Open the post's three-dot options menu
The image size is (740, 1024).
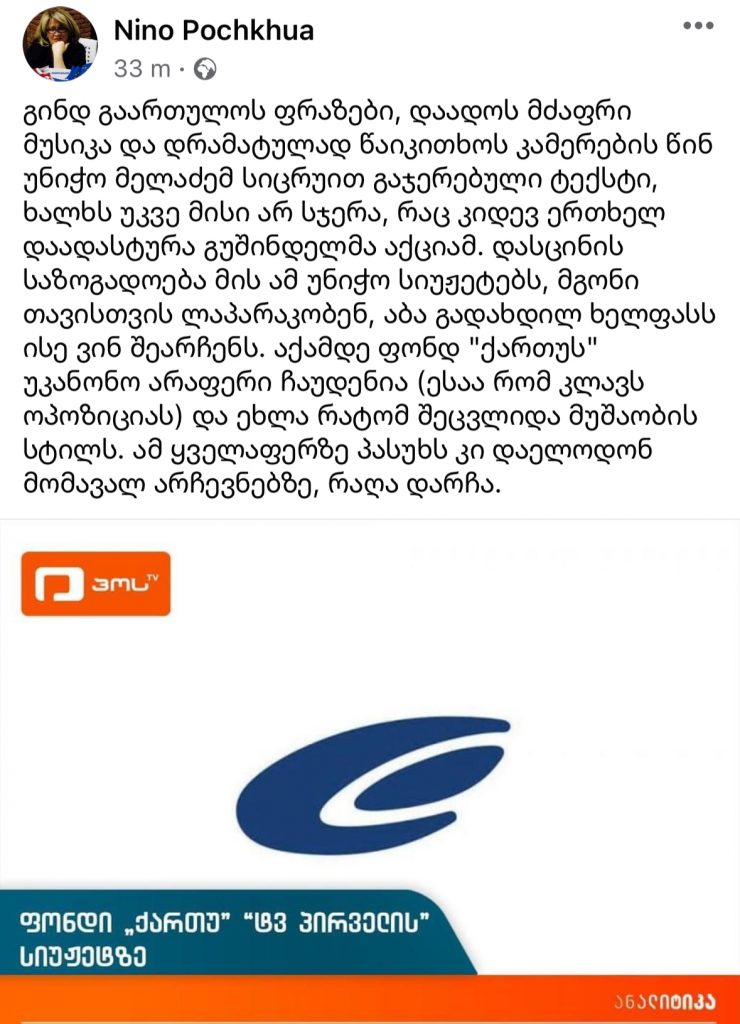(698, 27)
